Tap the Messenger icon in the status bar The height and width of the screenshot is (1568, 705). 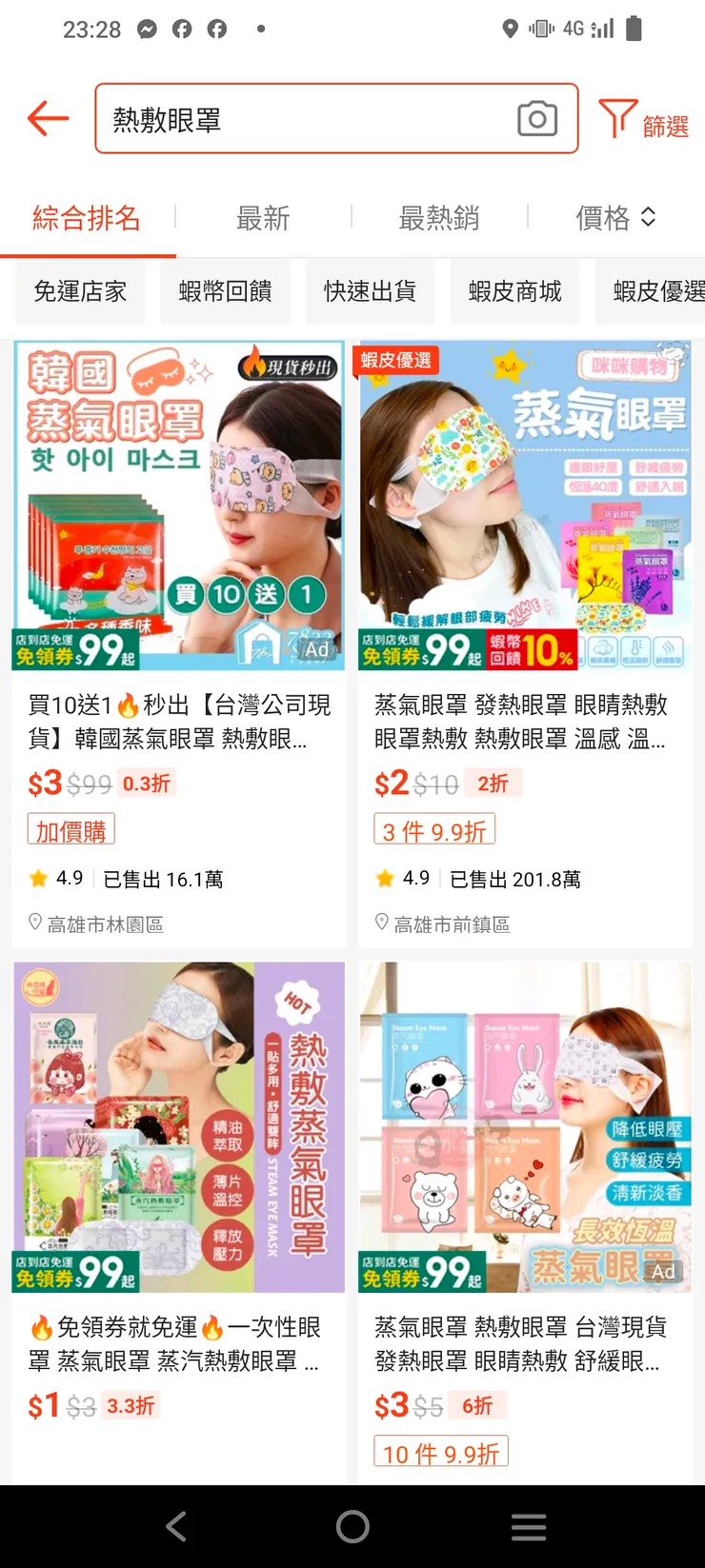(145, 29)
